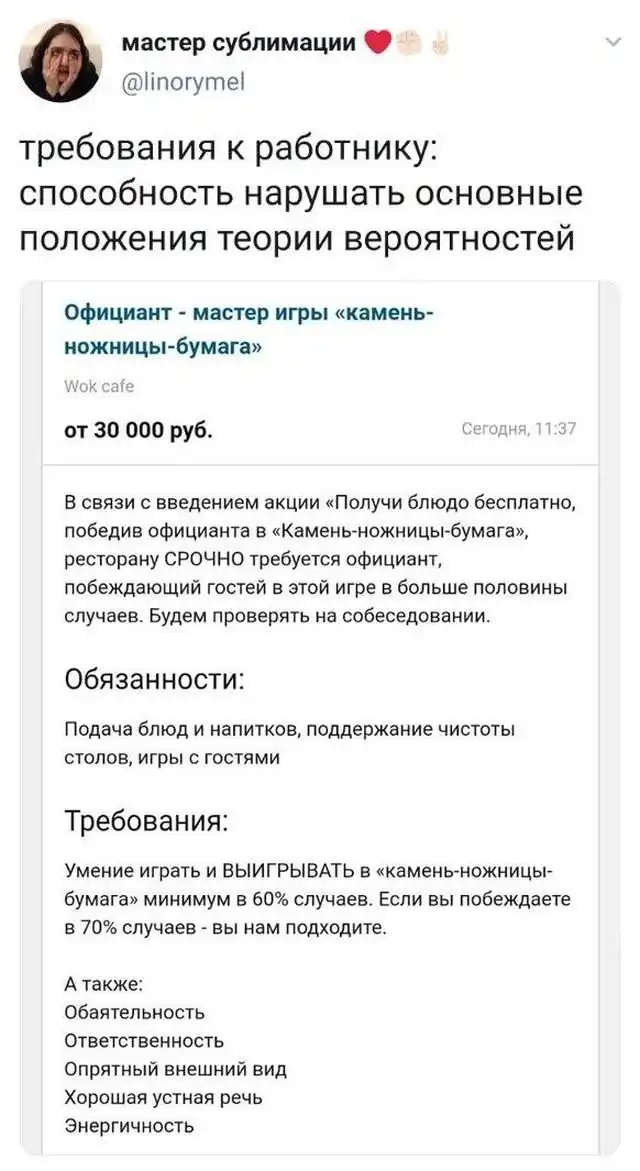Open the tweet options chevron menu
The image size is (640, 1171).
(612, 42)
